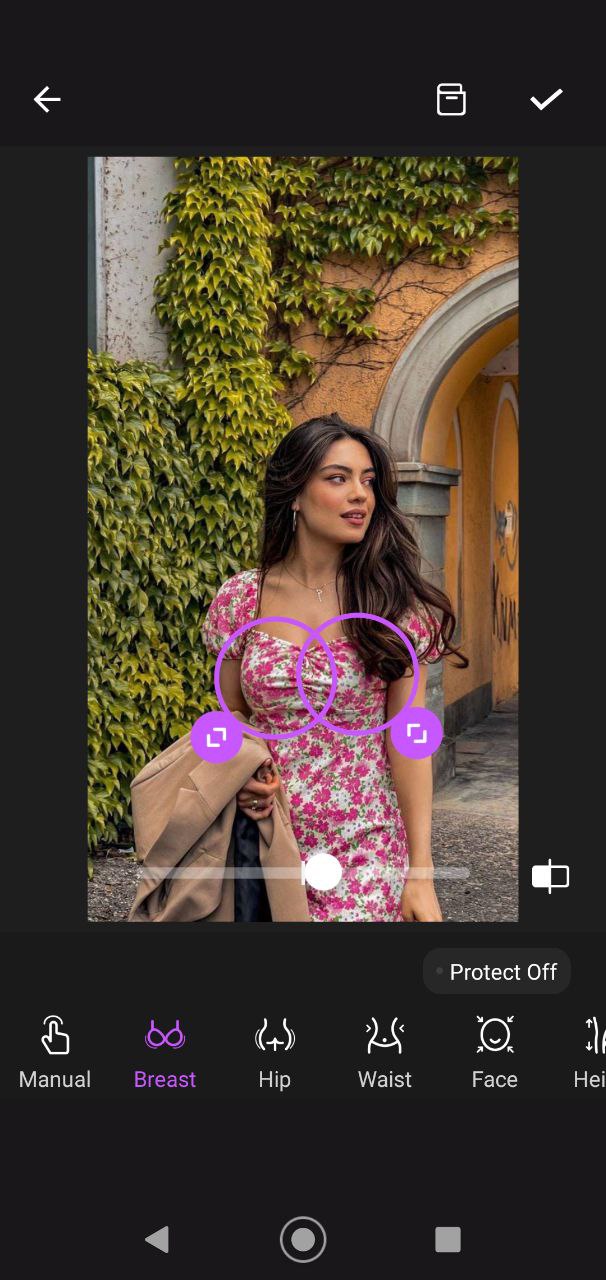Tap the system home button
The height and width of the screenshot is (1280, 606).
coord(303,1240)
